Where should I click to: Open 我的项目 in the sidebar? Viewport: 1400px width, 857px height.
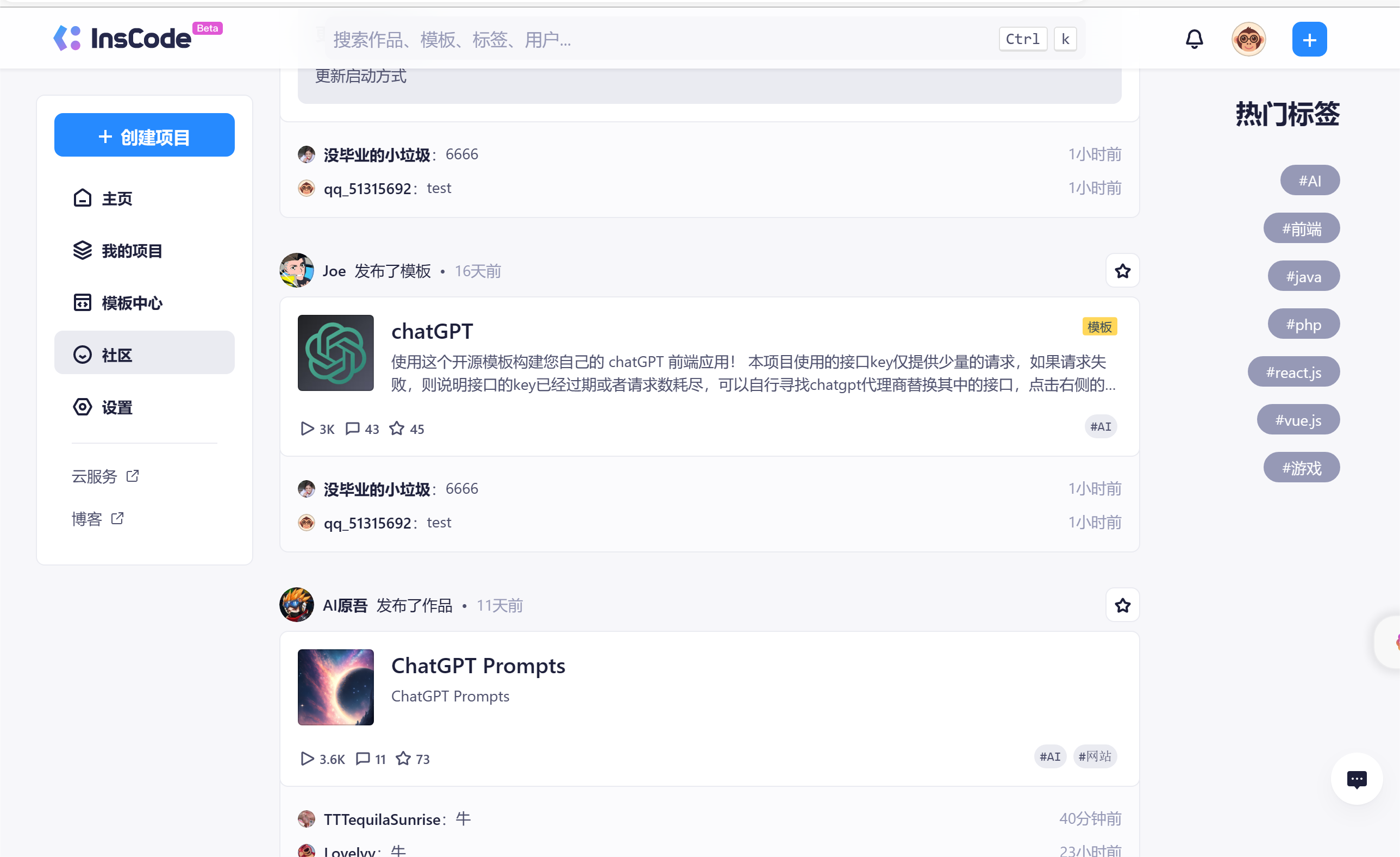click(x=132, y=251)
